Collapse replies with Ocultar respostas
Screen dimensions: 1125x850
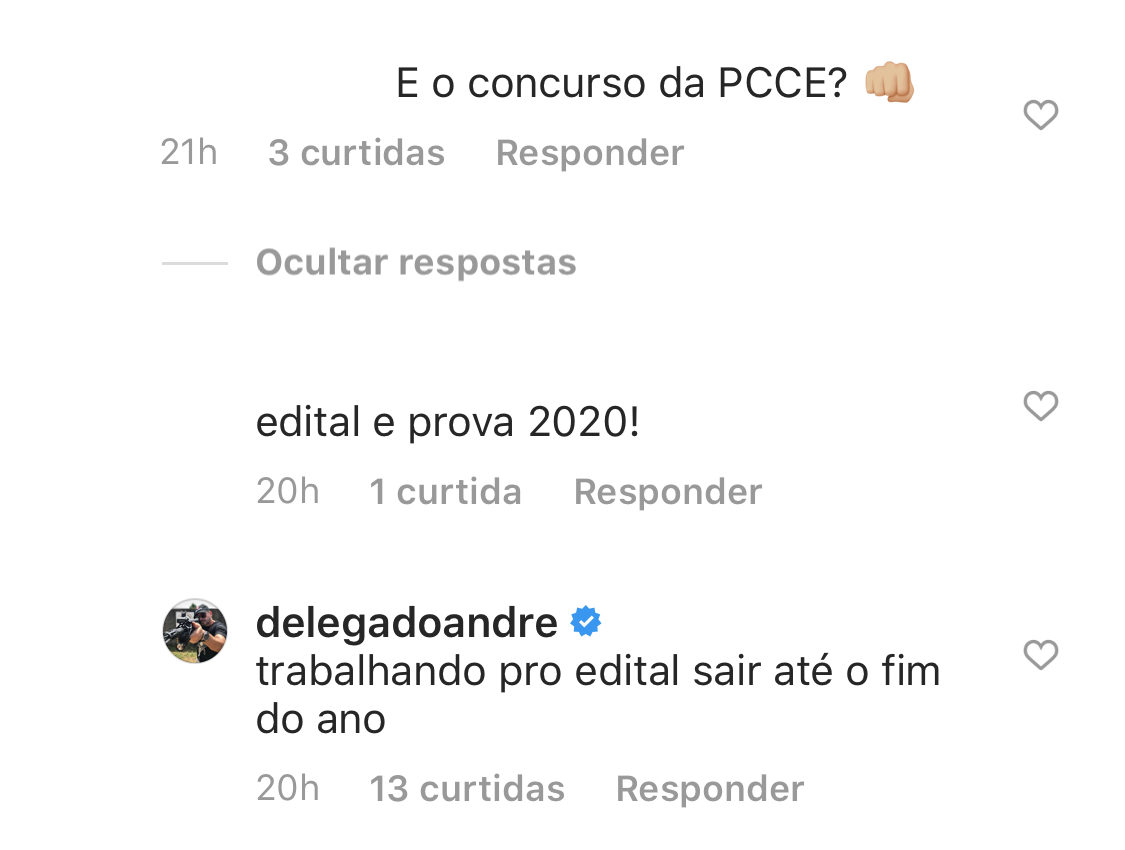click(x=416, y=263)
